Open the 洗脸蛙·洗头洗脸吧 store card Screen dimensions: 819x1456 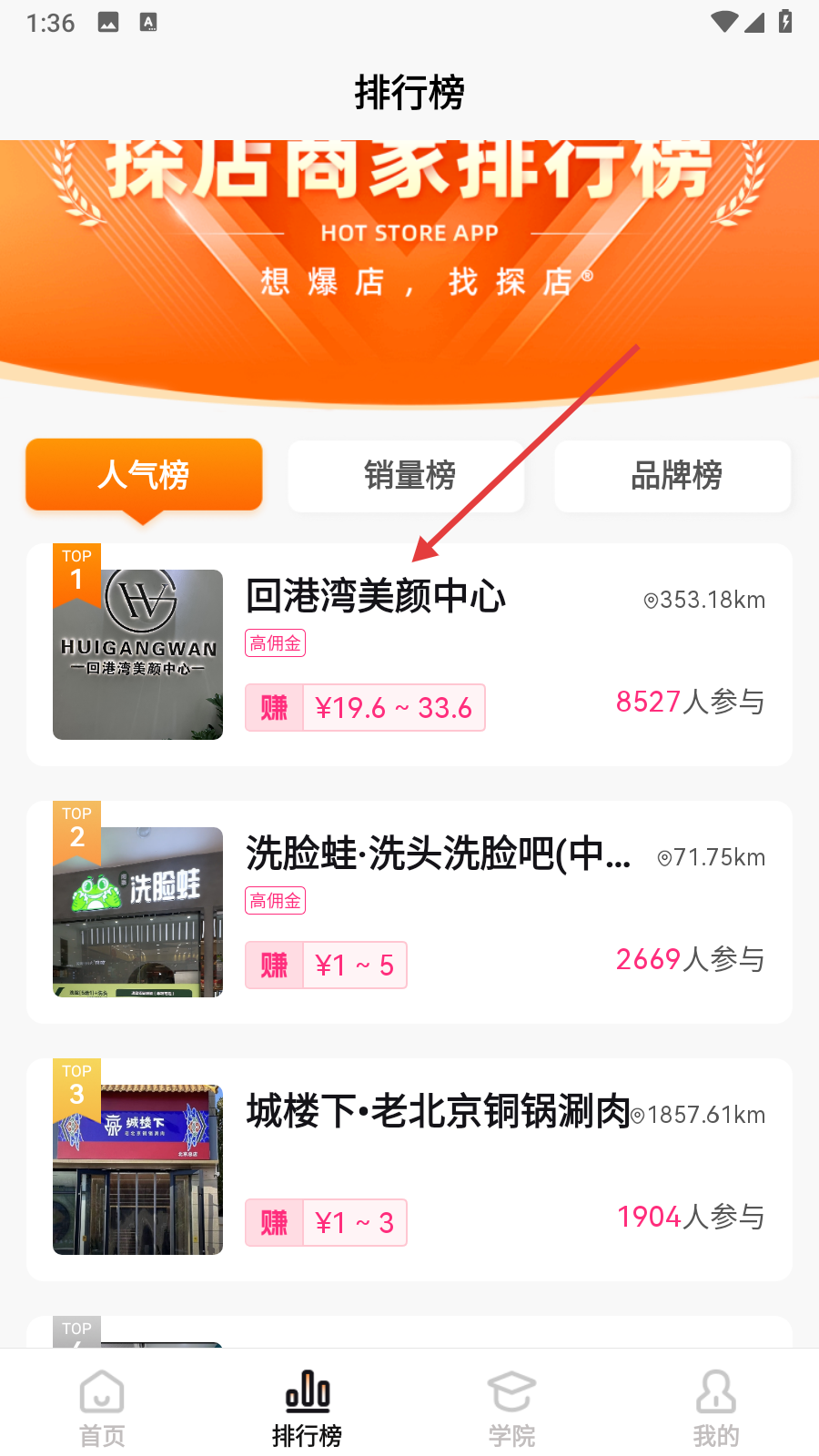pyautogui.click(x=409, y=912)
